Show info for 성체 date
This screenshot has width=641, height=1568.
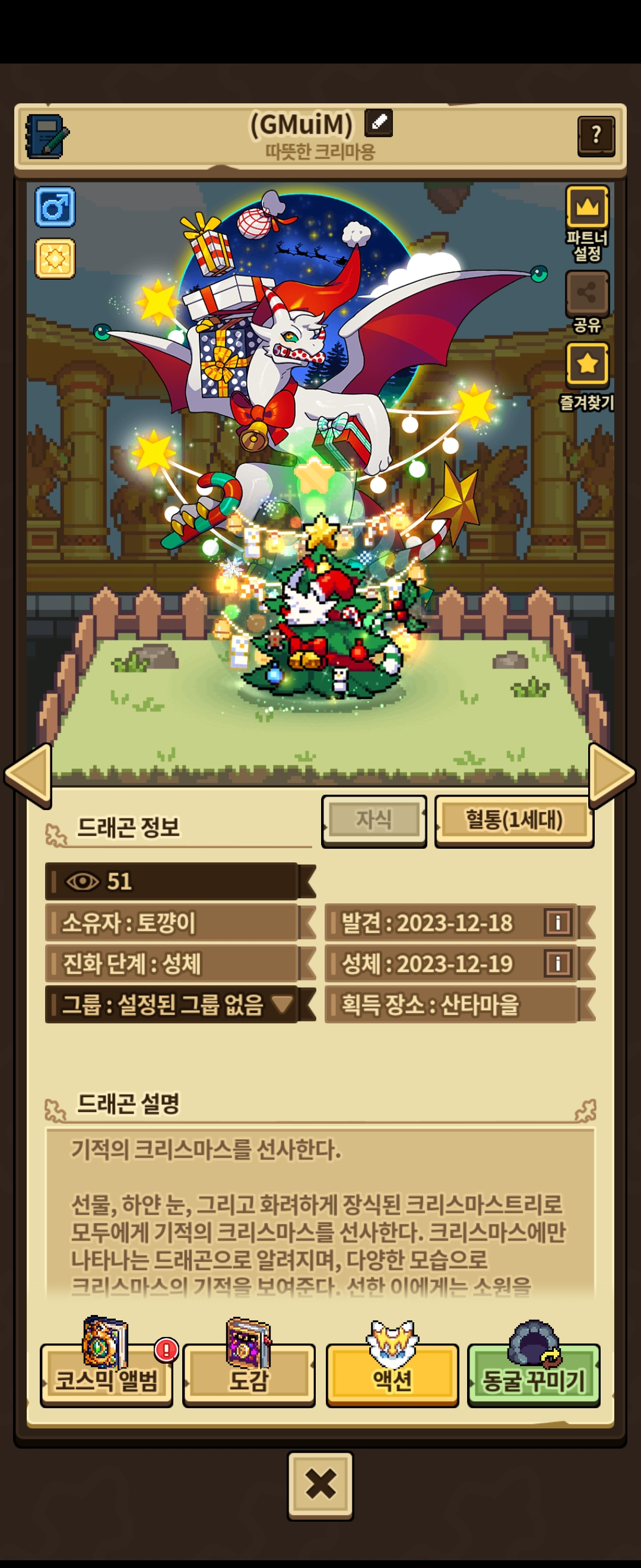[557, 963]
